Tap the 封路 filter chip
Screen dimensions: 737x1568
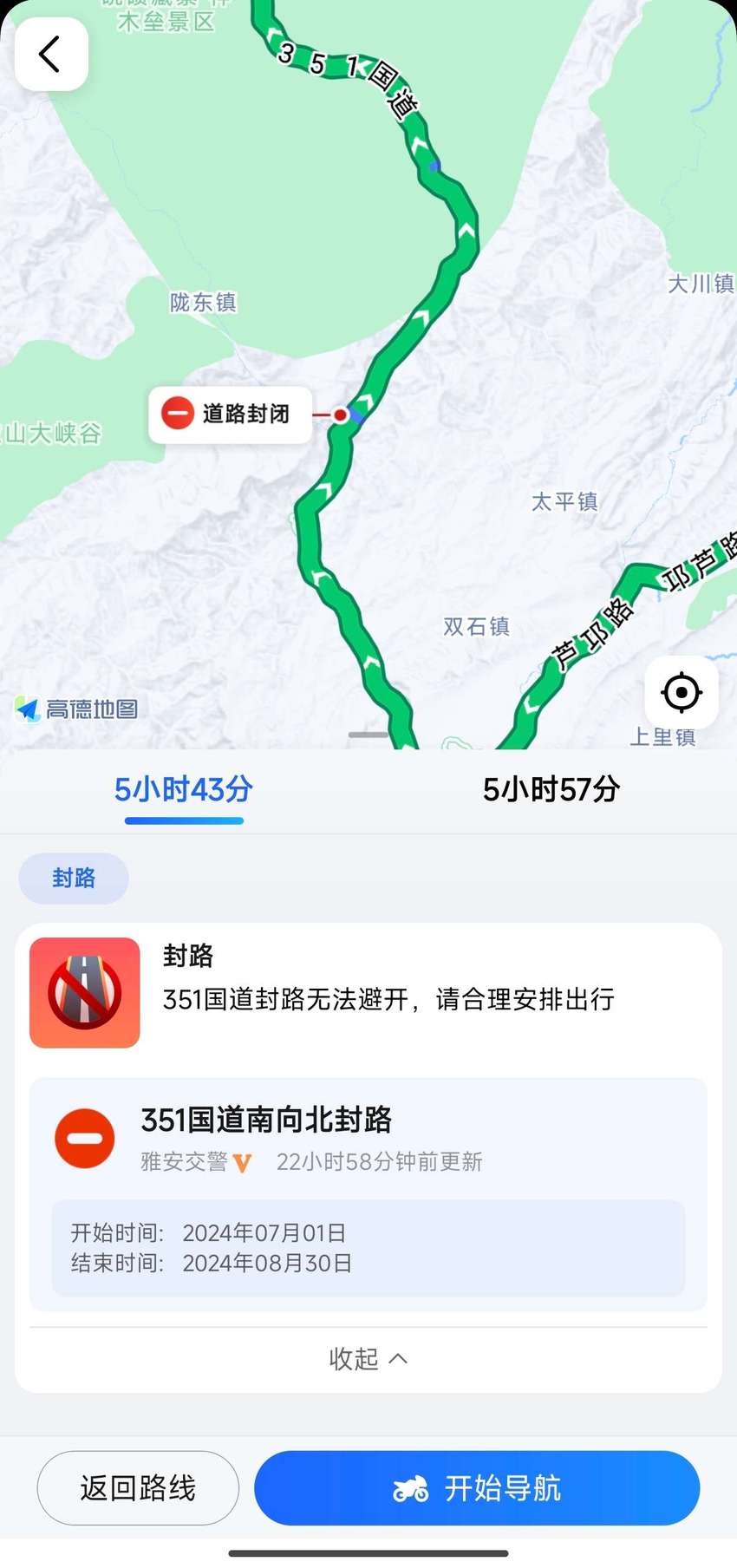coord(74,879)
